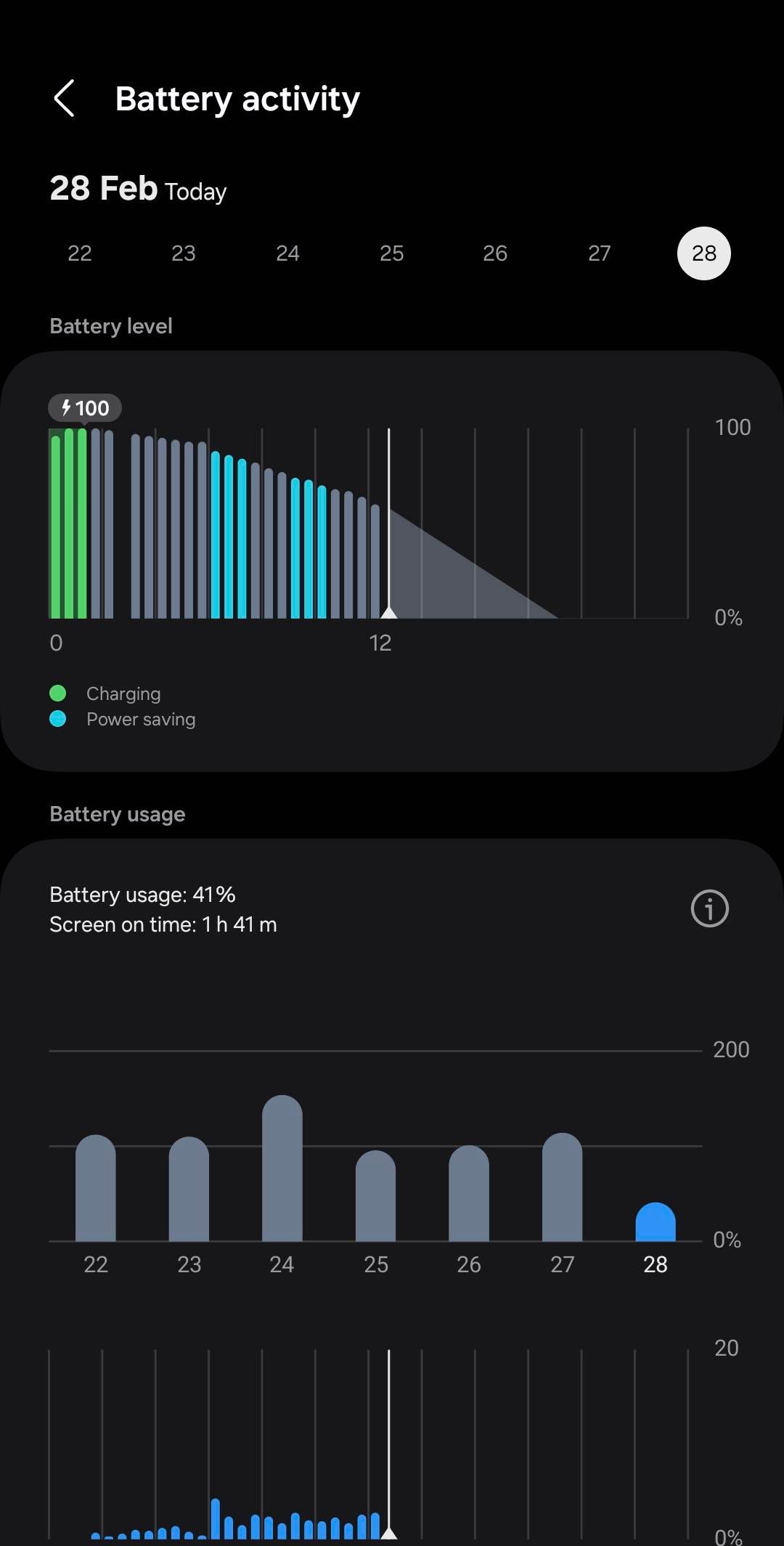
Task: Tap the back arrow icon
Action: pyautogui.click(x=65, y=98)
